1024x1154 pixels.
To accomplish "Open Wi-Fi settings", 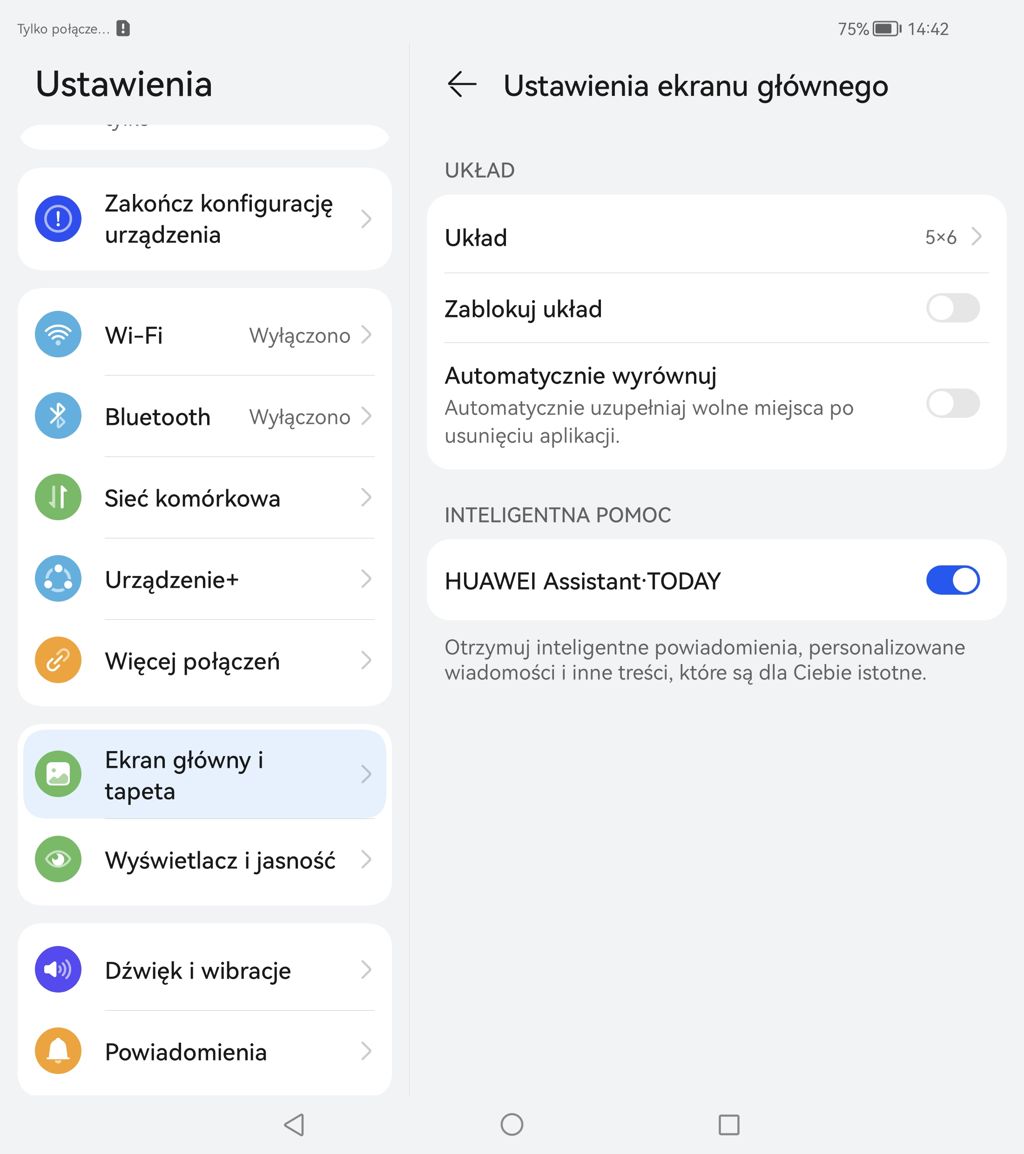I will (204, 335).
